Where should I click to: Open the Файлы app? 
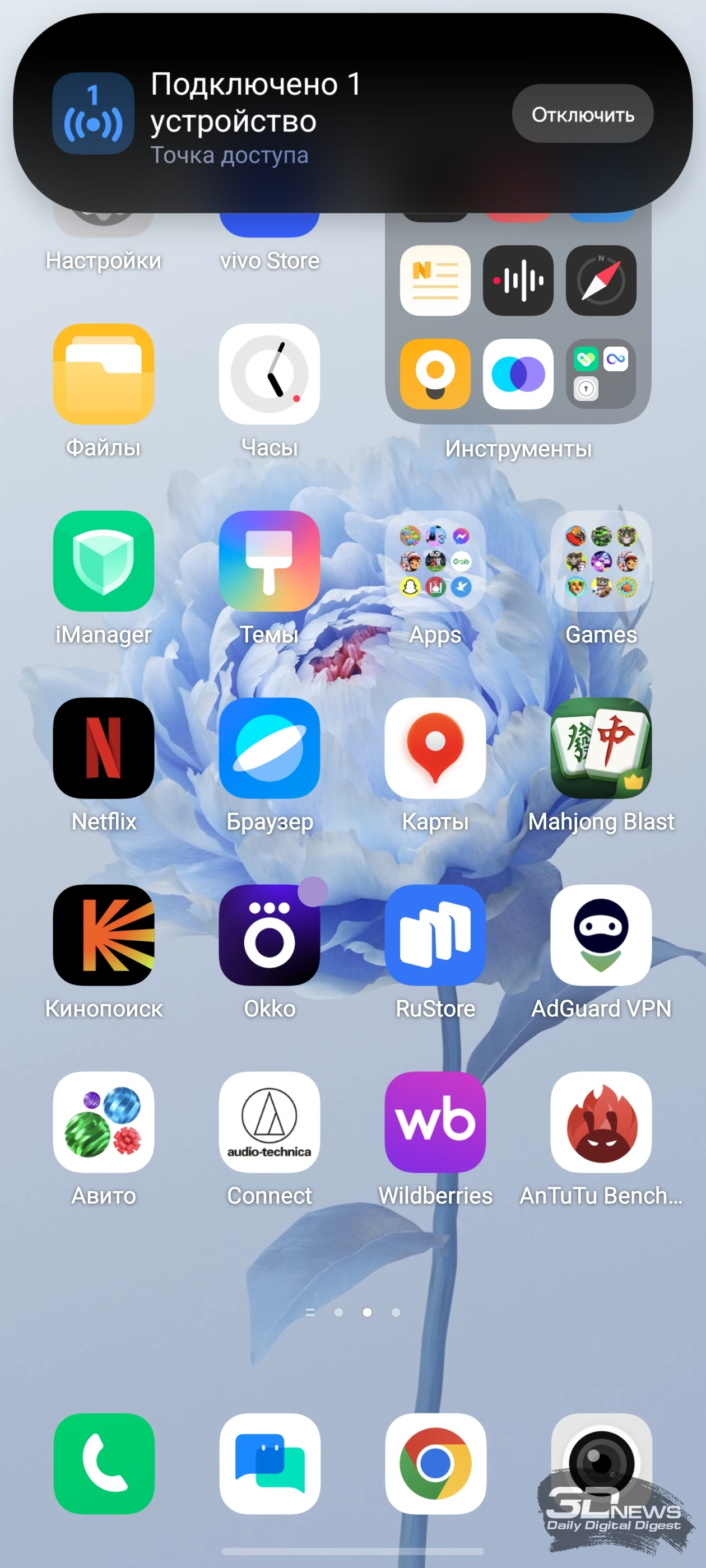(104, 374)
